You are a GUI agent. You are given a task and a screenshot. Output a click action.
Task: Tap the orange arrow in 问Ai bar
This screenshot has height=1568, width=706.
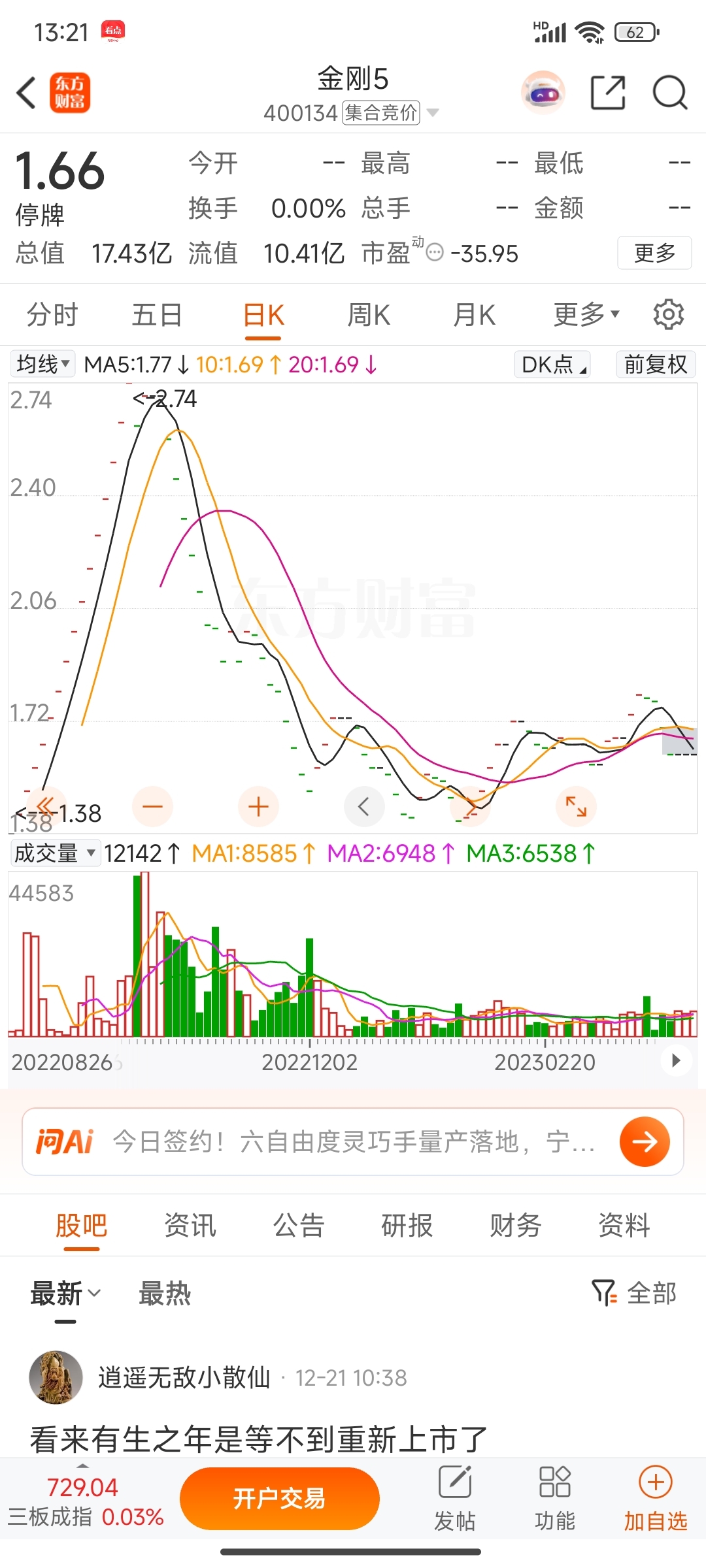(645, 1141)
